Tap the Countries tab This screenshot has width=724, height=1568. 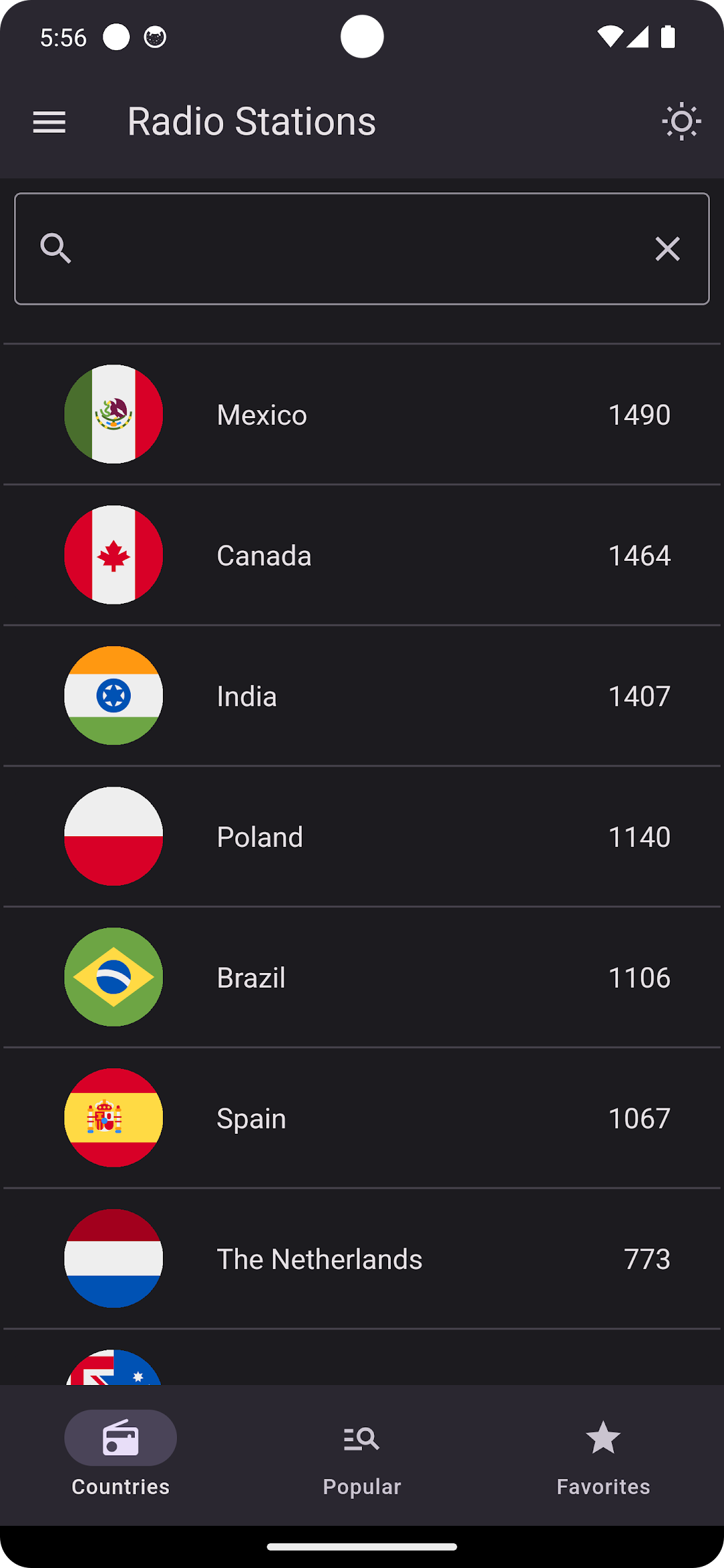[121, 1455]
